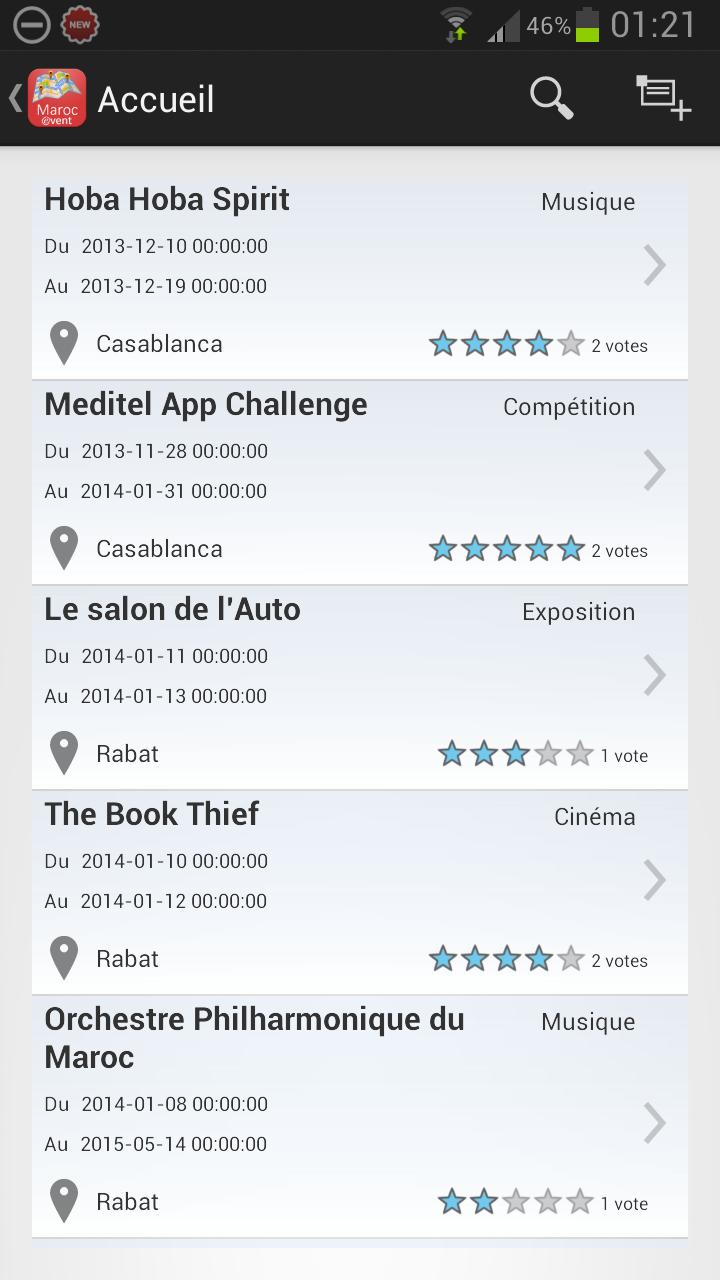This screenshot has width=720, height=1280.
Task: Tap the chevron arrow on The Book Thief row
Action: (x=654, y=879)
